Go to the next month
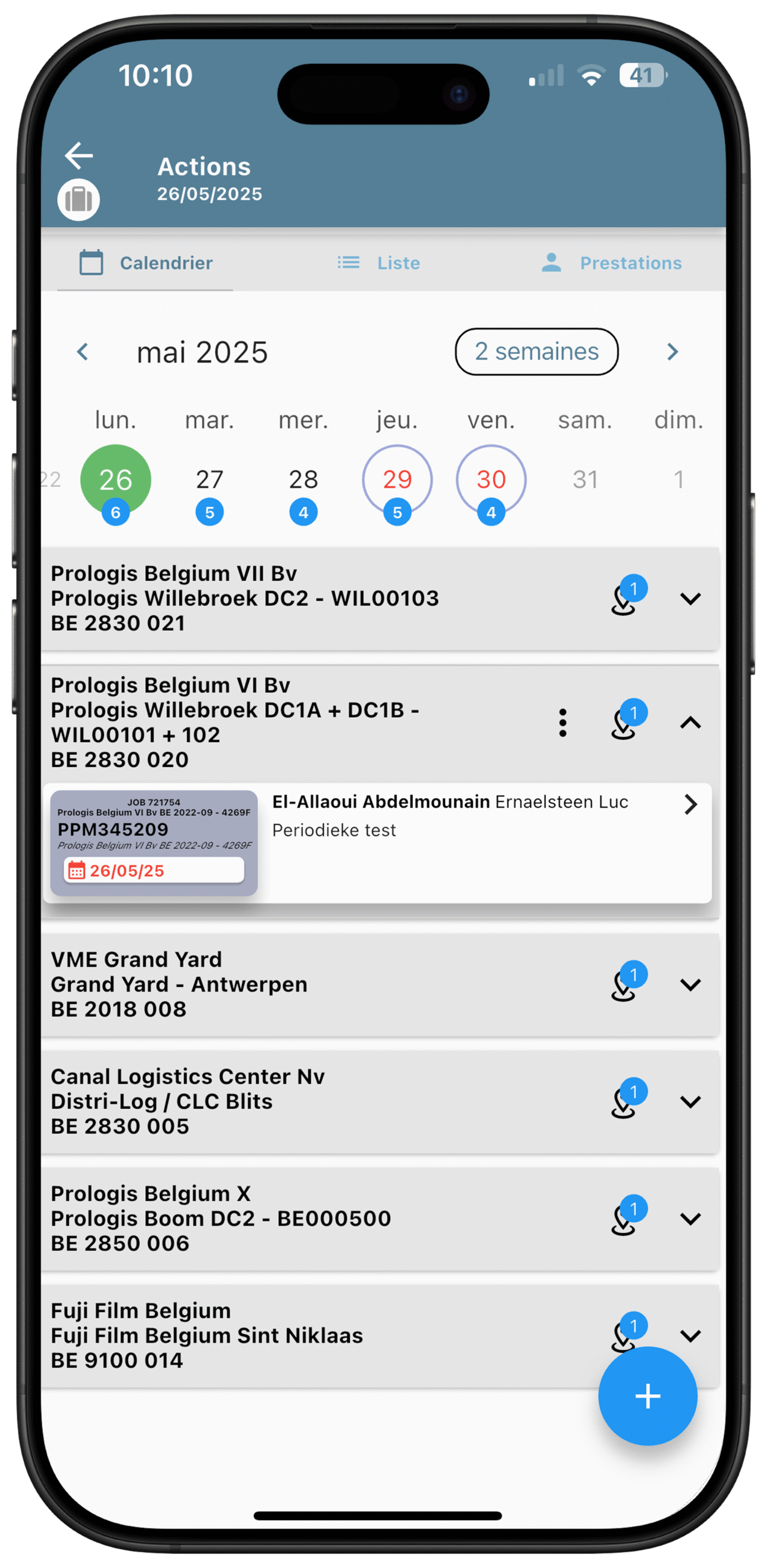This screenshot has width=767, height=1568. (x=672, y=352)
